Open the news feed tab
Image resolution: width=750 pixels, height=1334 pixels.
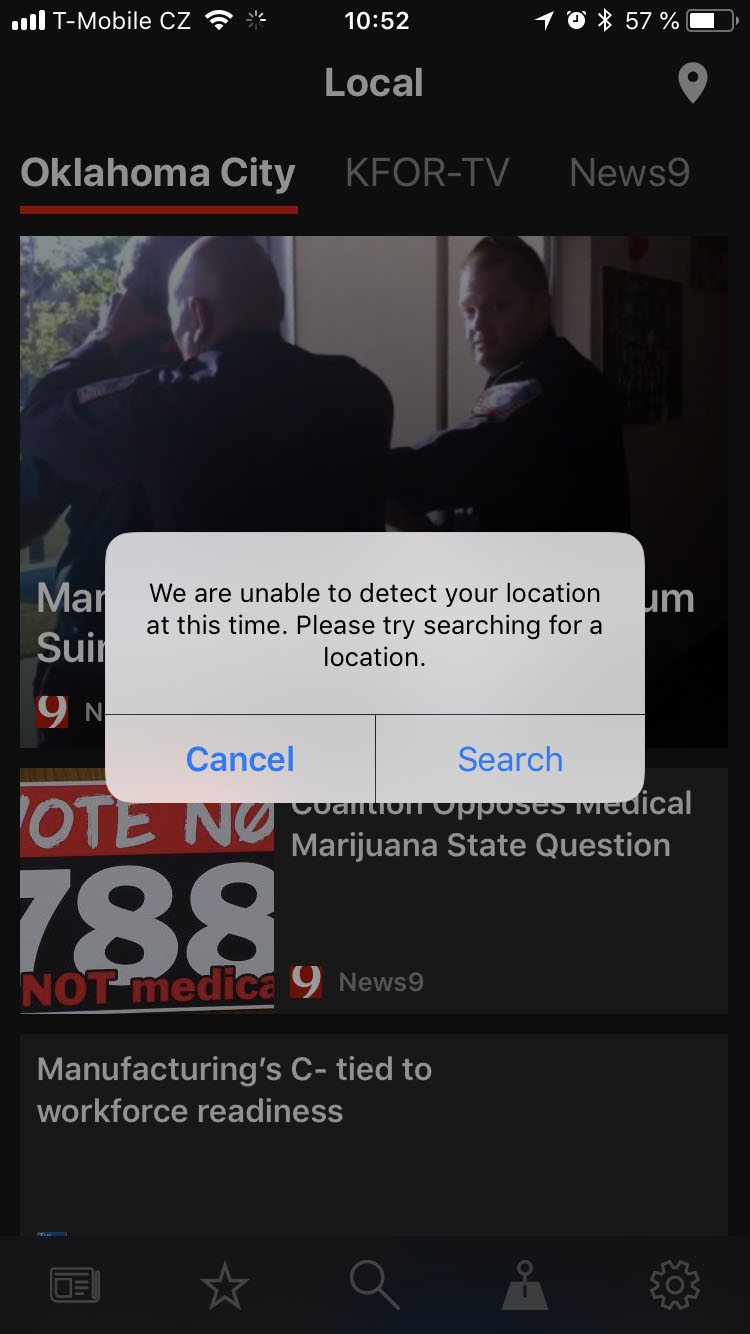[x=75, y=1284]
